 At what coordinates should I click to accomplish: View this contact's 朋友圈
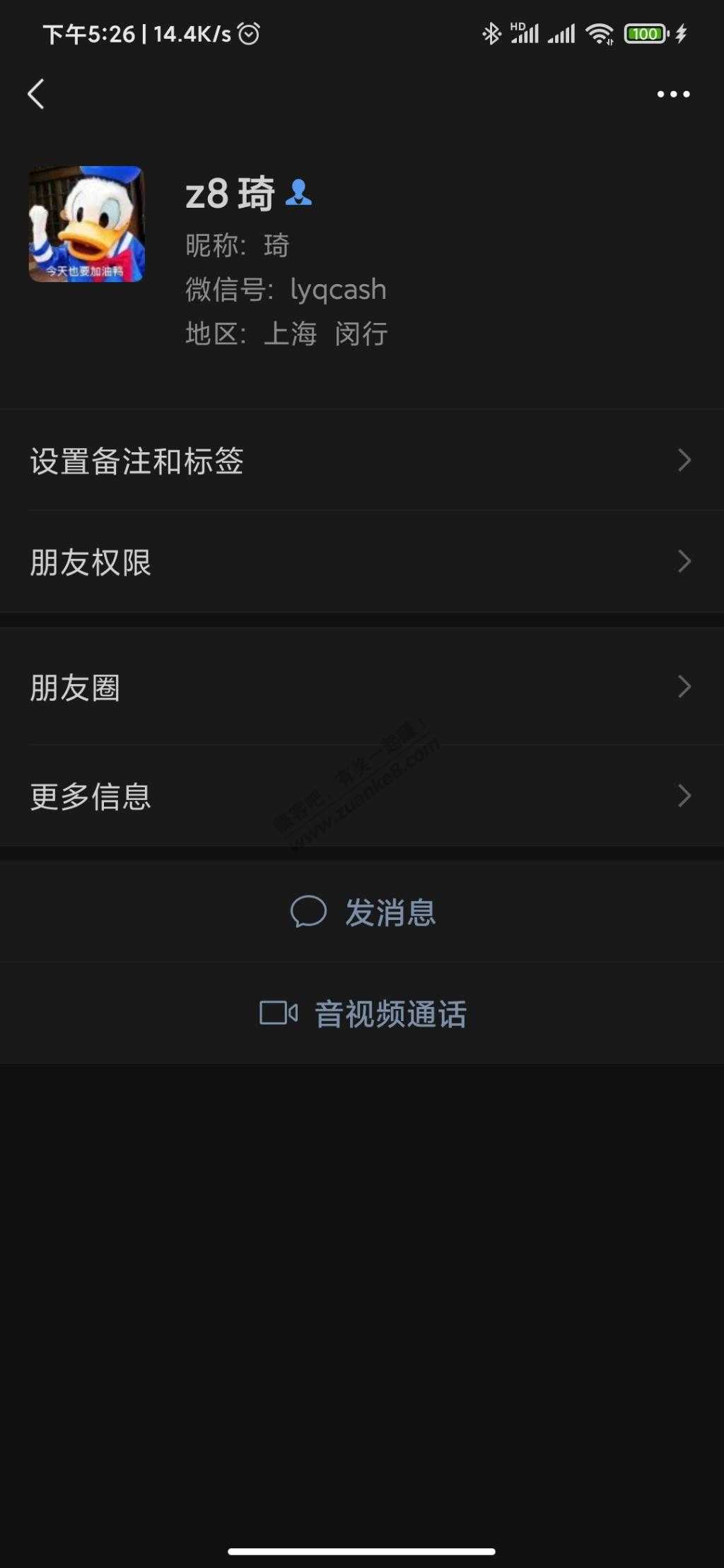pyautogui.click(x=361, y=688)
